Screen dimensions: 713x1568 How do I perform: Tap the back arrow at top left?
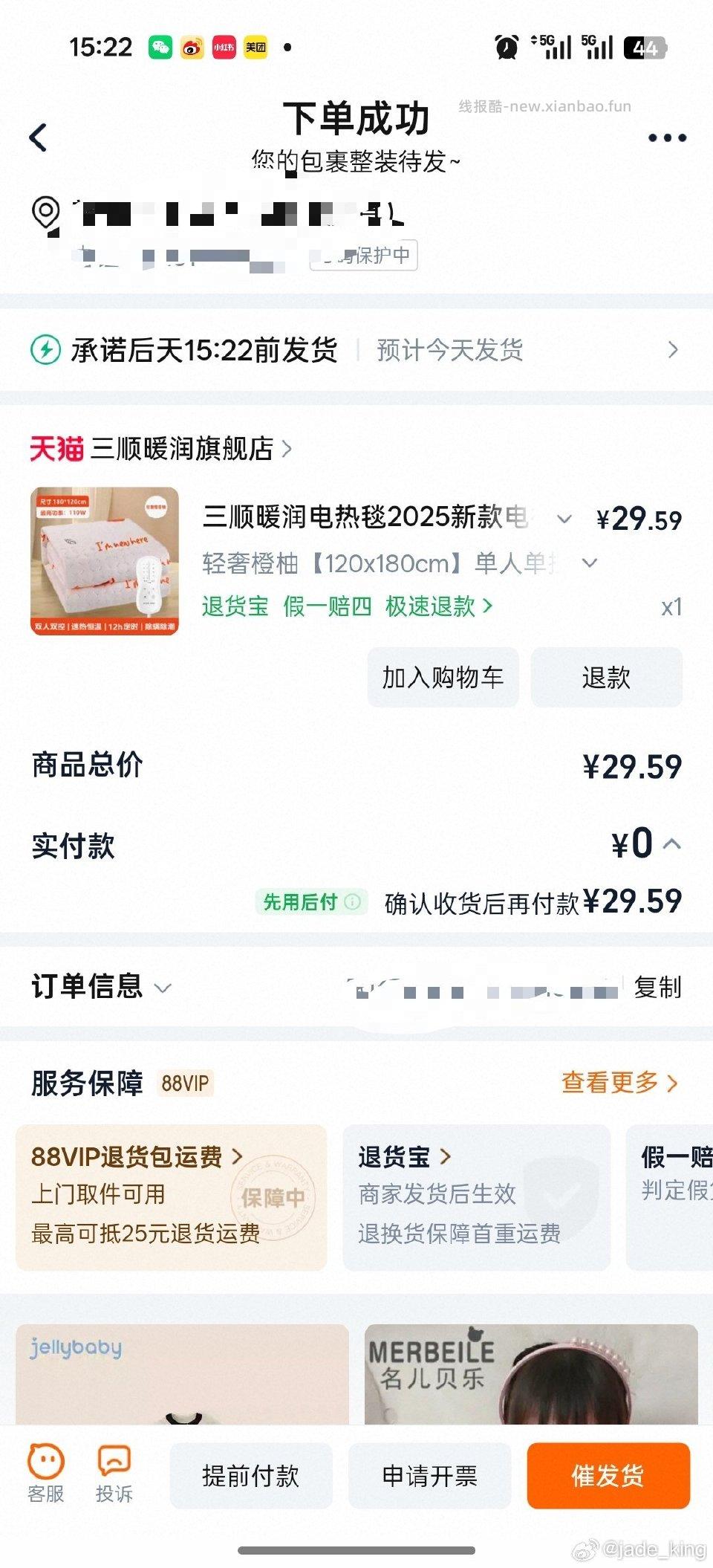pos(39,137)
